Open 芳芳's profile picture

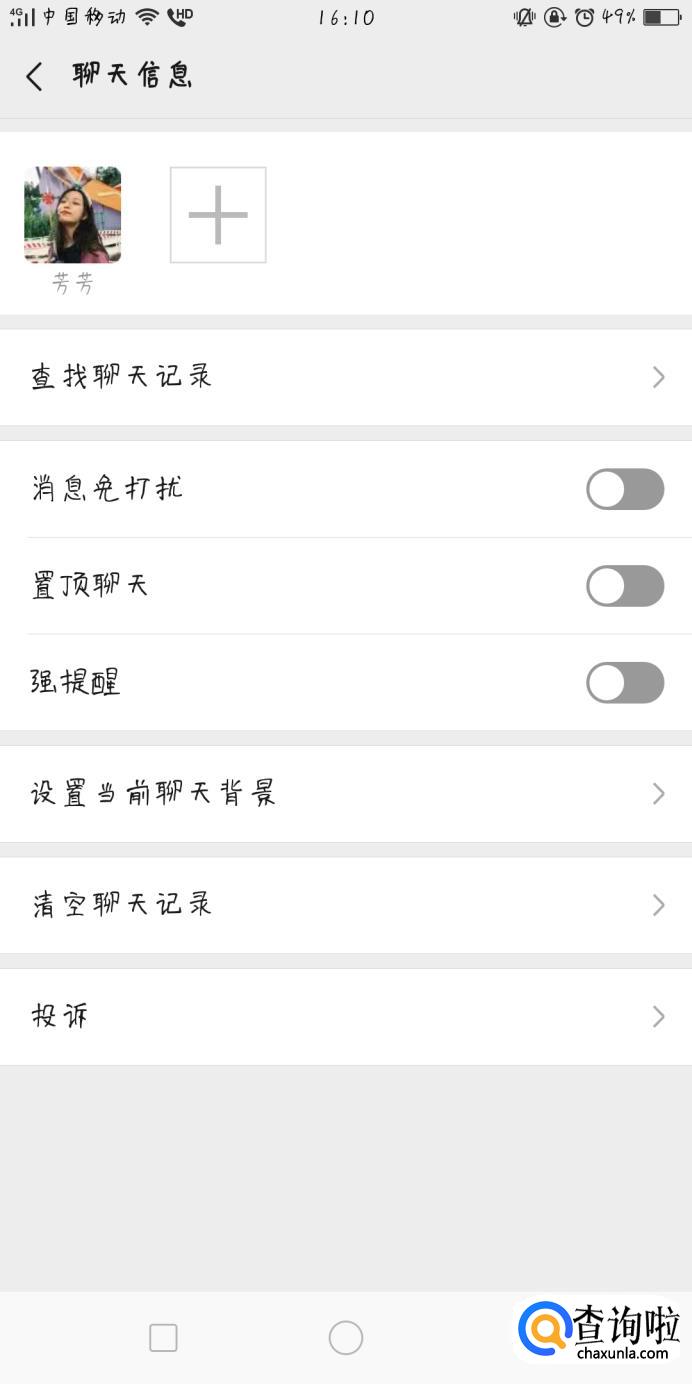pyautogui.click(x=73, y=215)
